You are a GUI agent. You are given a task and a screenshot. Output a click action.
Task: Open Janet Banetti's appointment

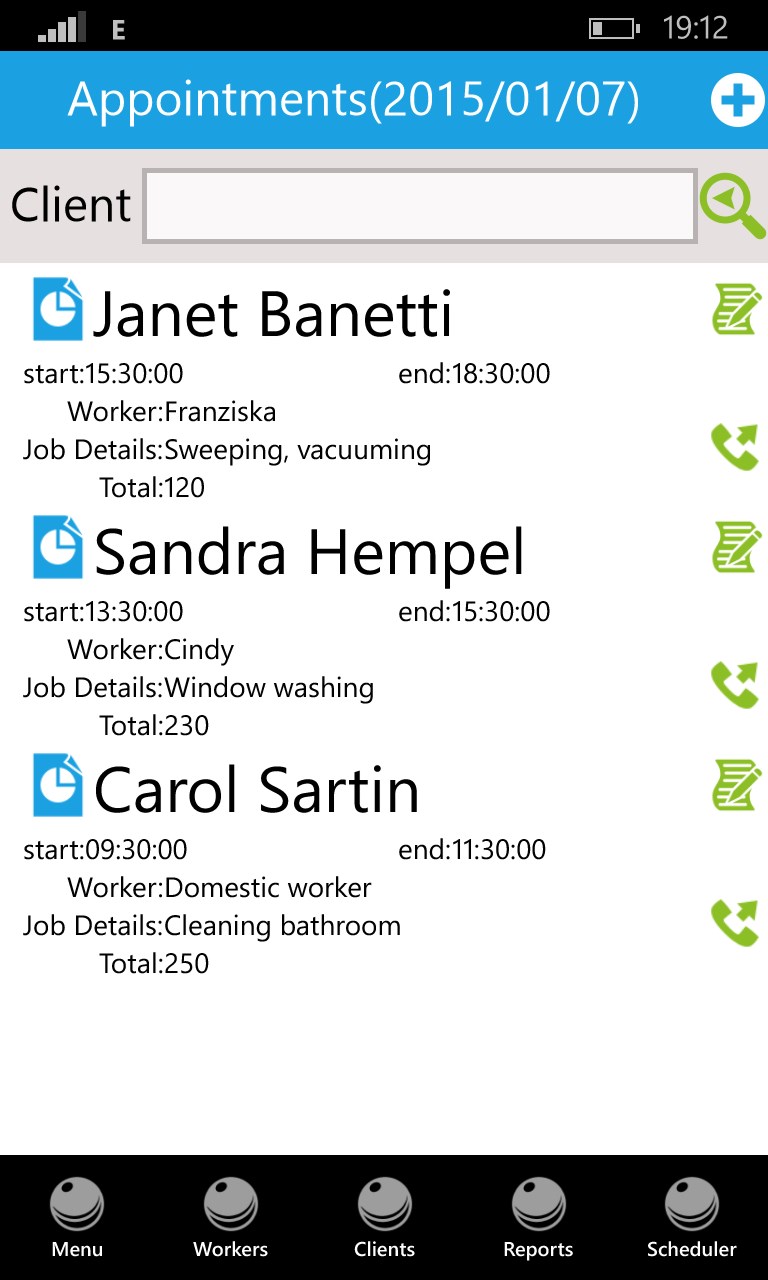click(272, 314)
